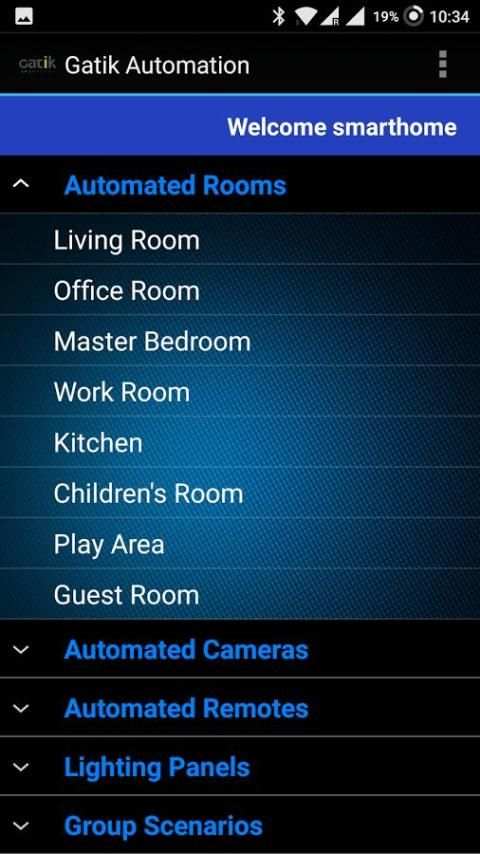Open the Kitchen room
Image resolution: width=480 pixels, height=854 pixels.
(240, 442)
